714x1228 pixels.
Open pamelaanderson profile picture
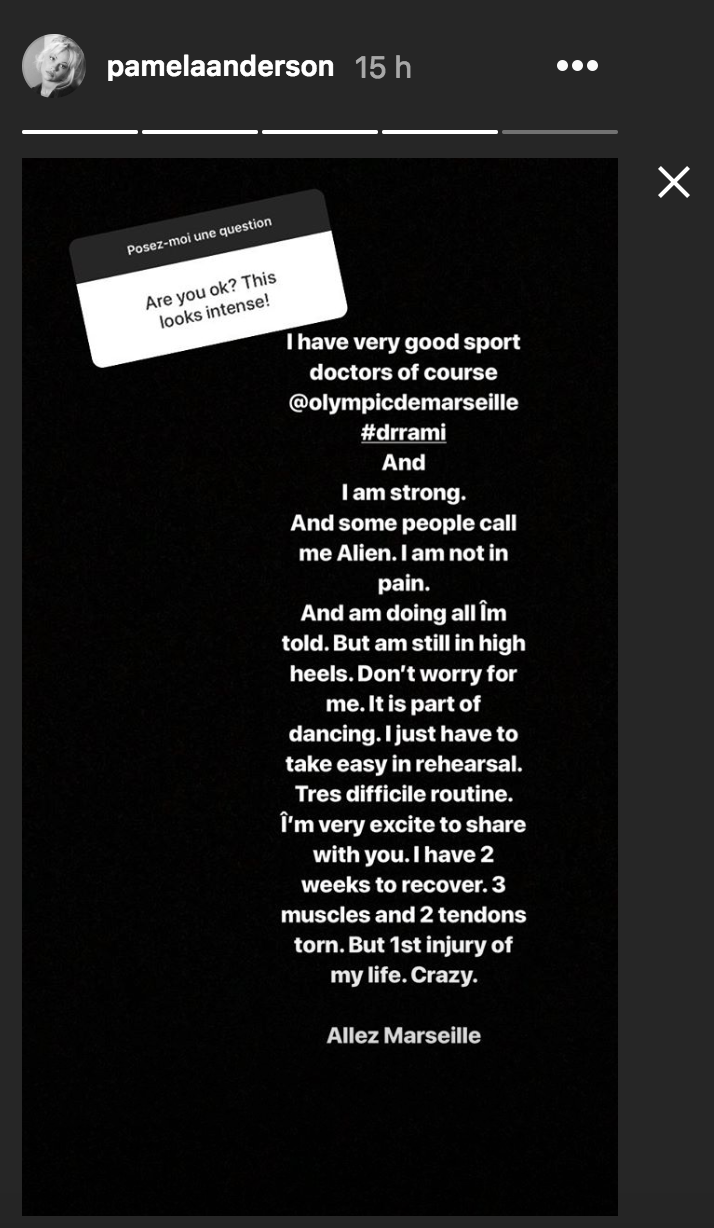pos(54,66)
